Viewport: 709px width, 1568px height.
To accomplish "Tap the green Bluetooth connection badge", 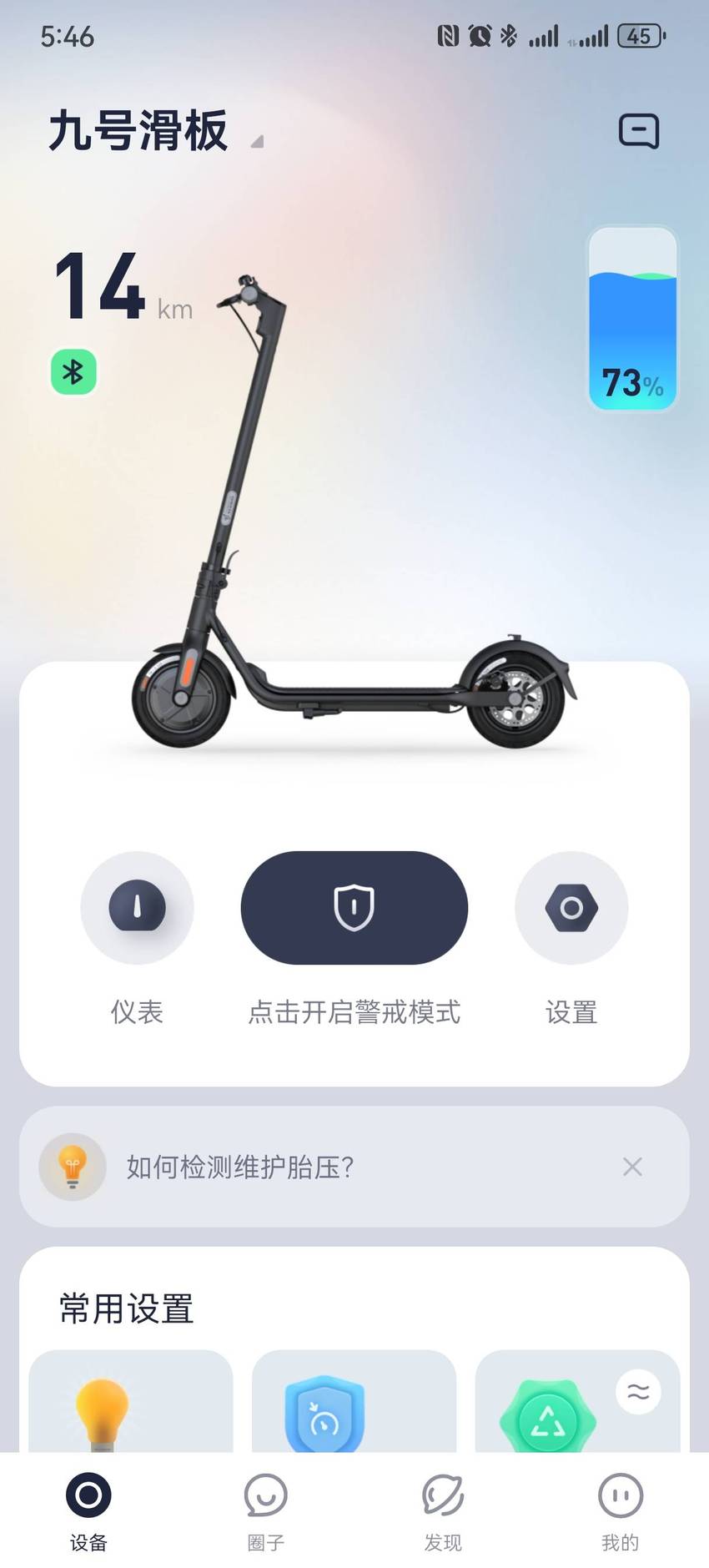I will [x=73, y=372].
